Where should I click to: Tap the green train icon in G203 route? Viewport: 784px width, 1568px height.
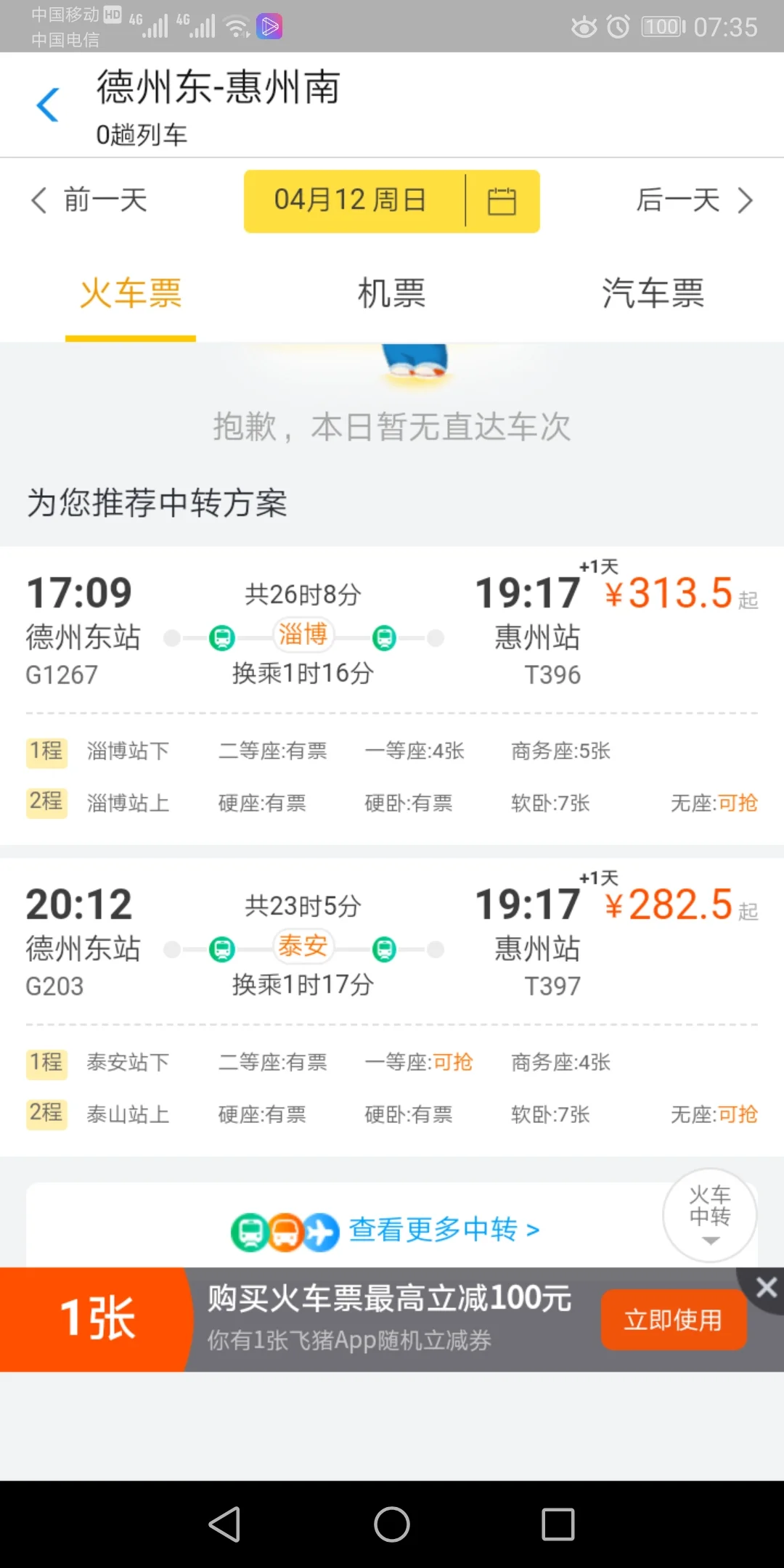tap(222, 949)
